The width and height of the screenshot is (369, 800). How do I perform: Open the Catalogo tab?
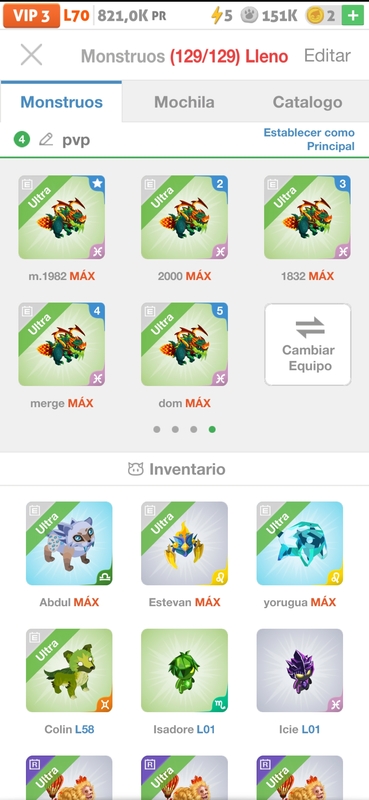[307, 102]
